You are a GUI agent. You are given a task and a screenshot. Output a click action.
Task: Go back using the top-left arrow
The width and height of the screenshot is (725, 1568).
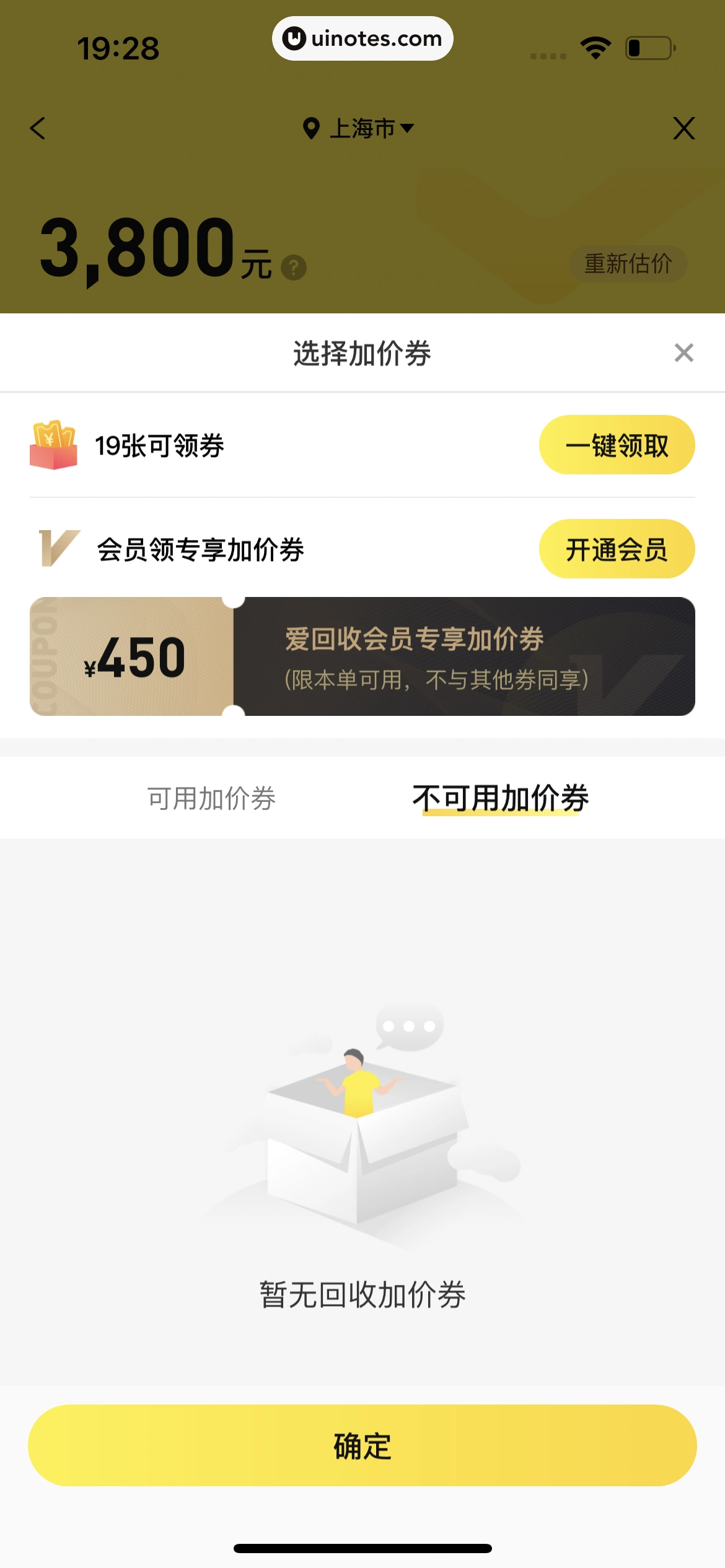coord(38,128)
